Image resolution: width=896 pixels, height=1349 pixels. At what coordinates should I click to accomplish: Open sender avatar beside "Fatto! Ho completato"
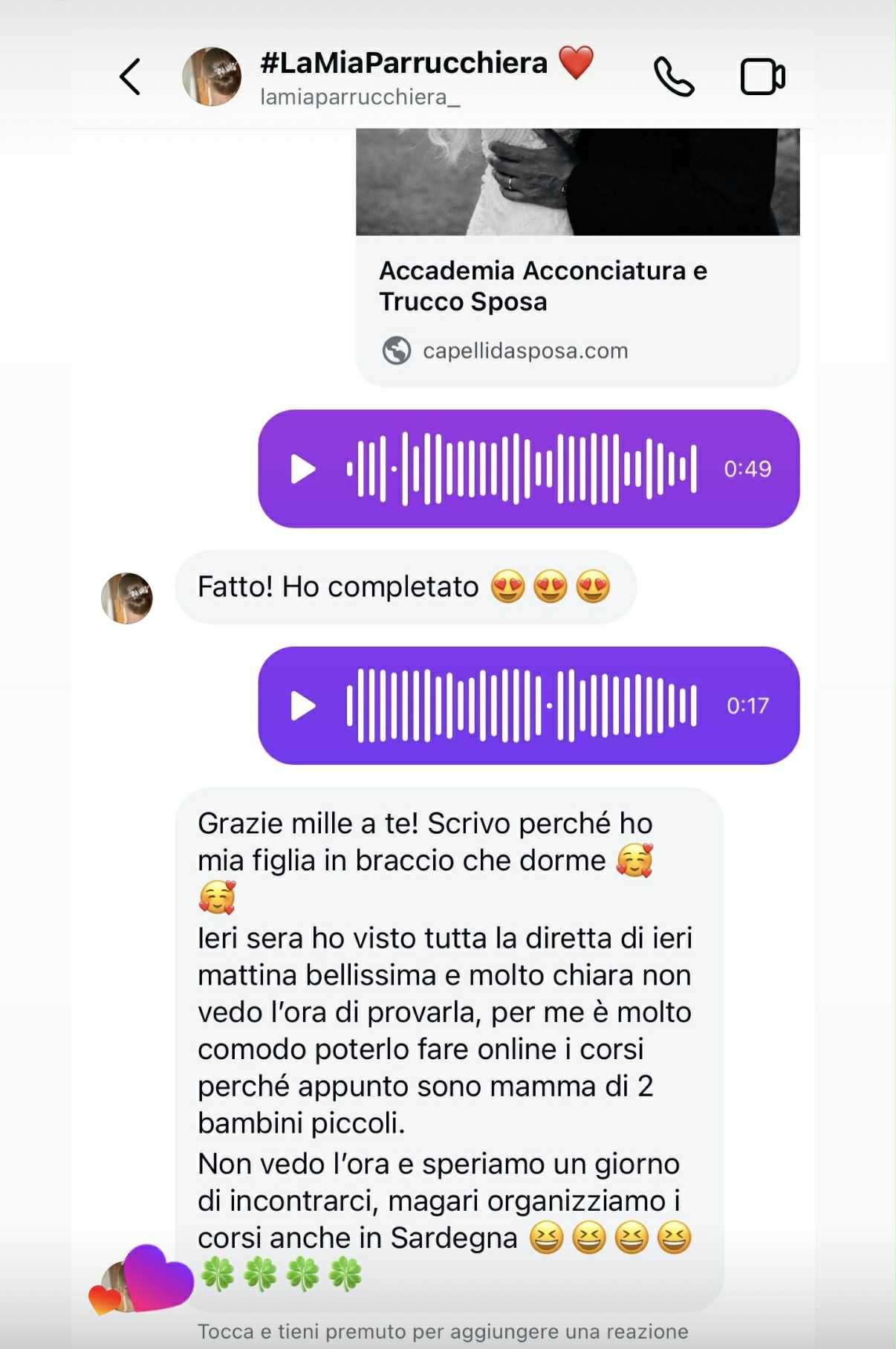(127, 598)
